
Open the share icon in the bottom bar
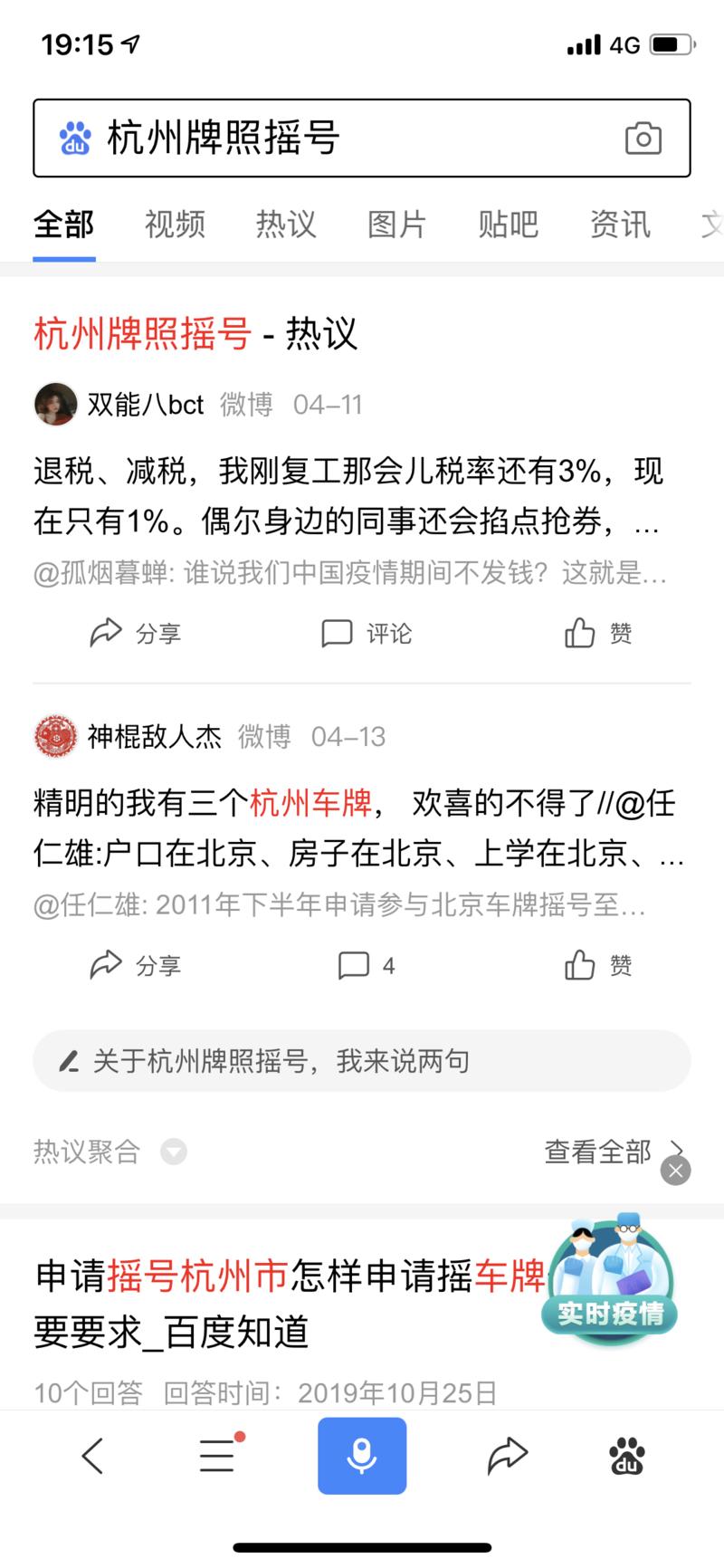pyautogui.click(x=507, y=1456)
